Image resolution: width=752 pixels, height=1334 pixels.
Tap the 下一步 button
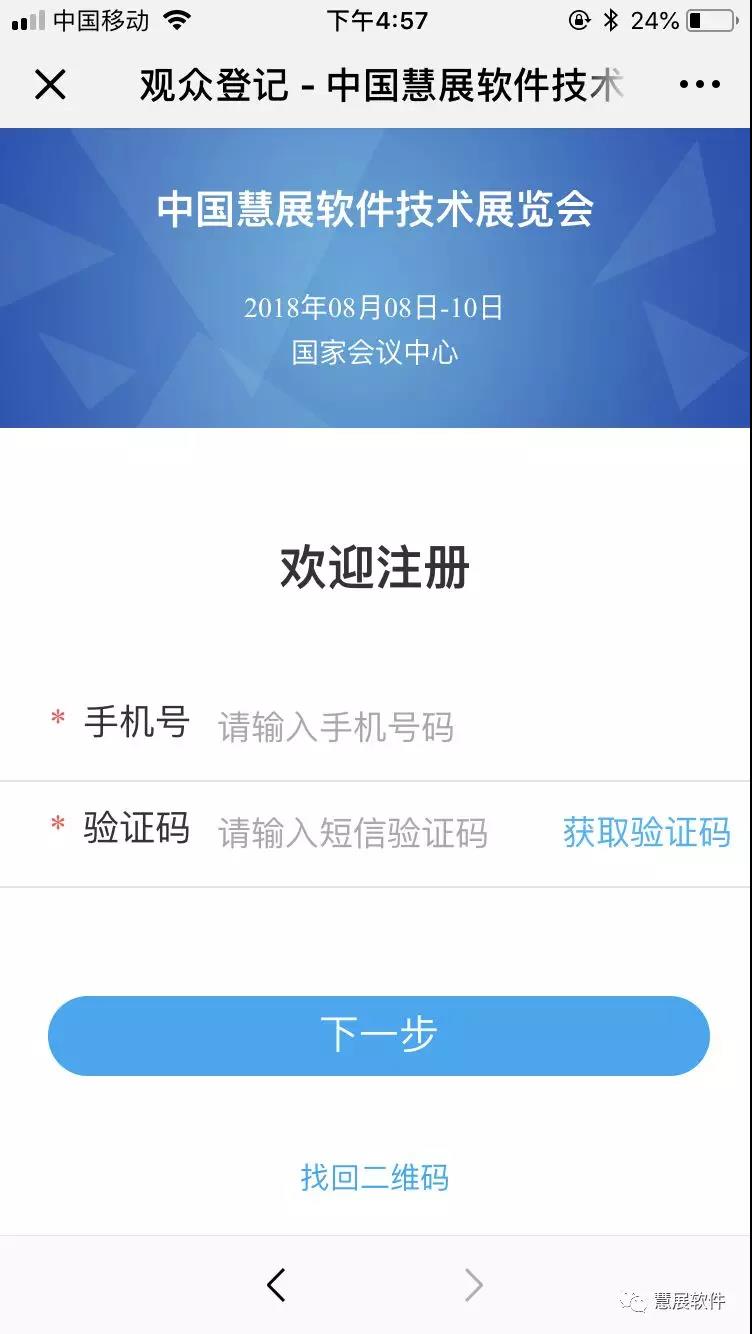click(378, 1035)
